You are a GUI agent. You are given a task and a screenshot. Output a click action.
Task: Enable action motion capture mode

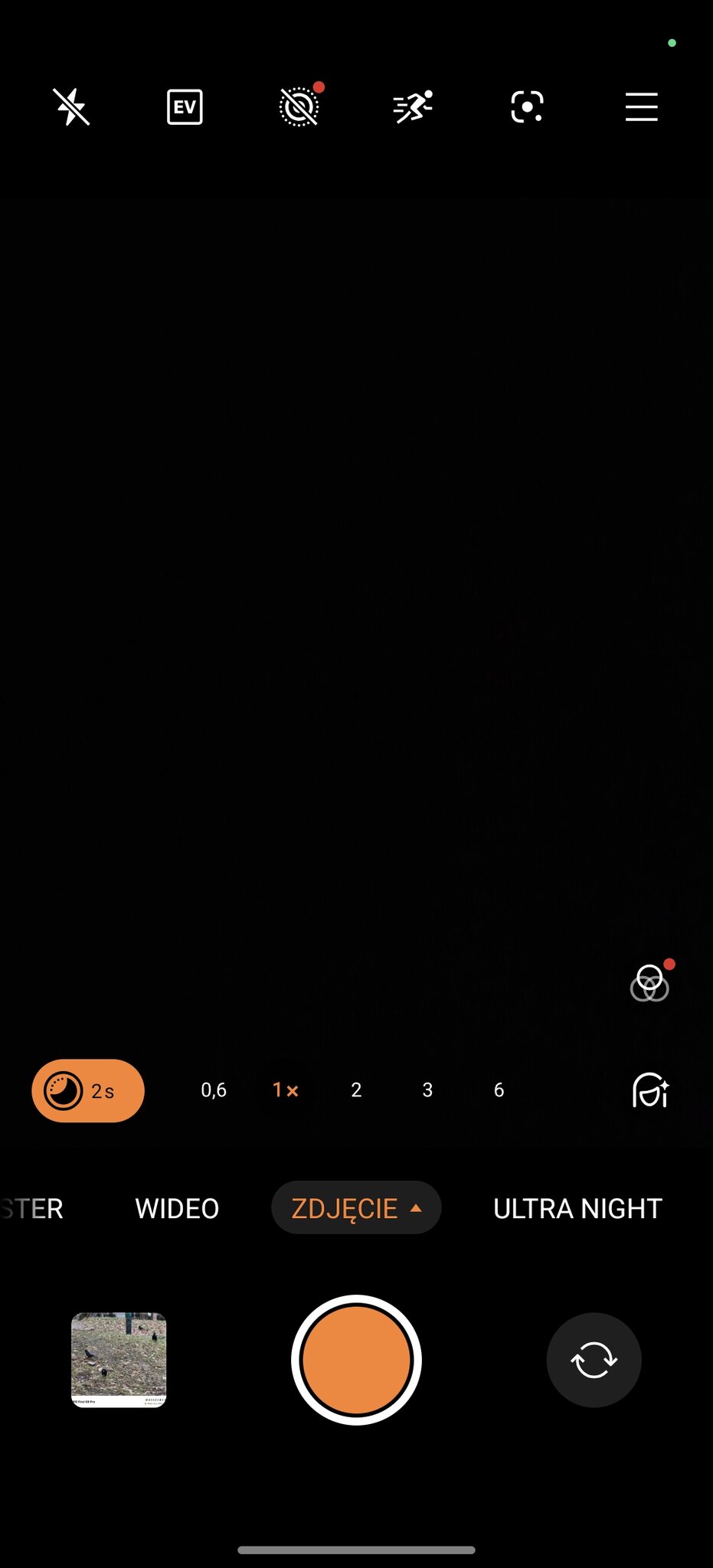point(413,106)
